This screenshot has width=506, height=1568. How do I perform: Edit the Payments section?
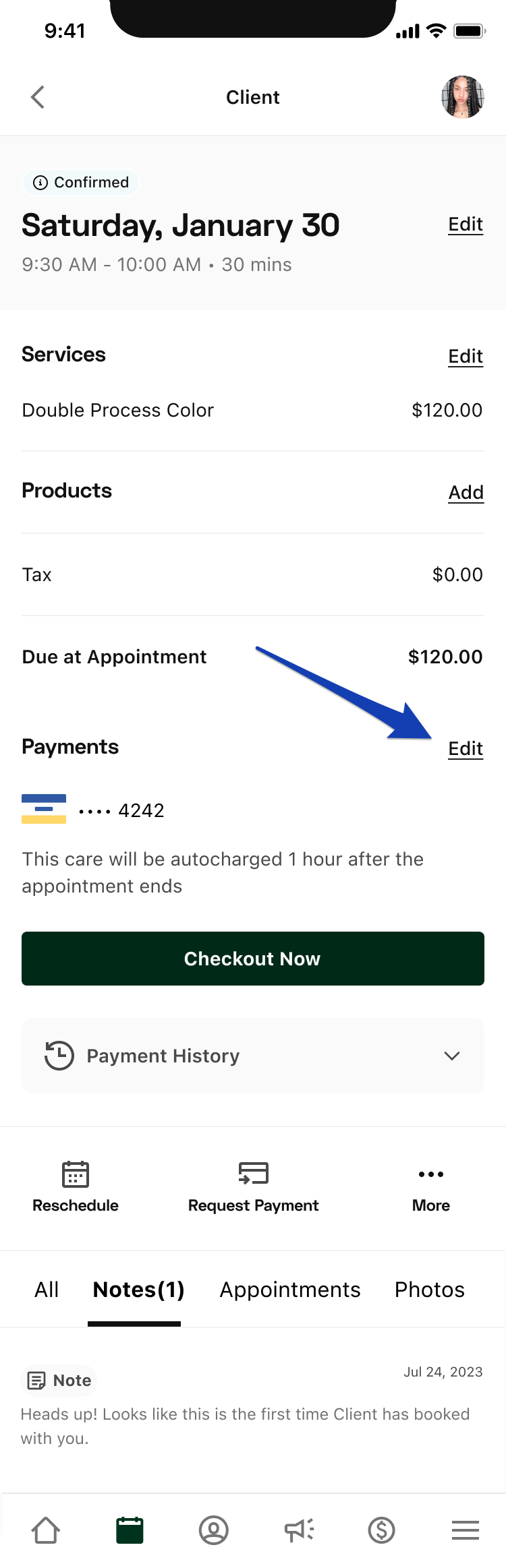[x=466, y=748]
